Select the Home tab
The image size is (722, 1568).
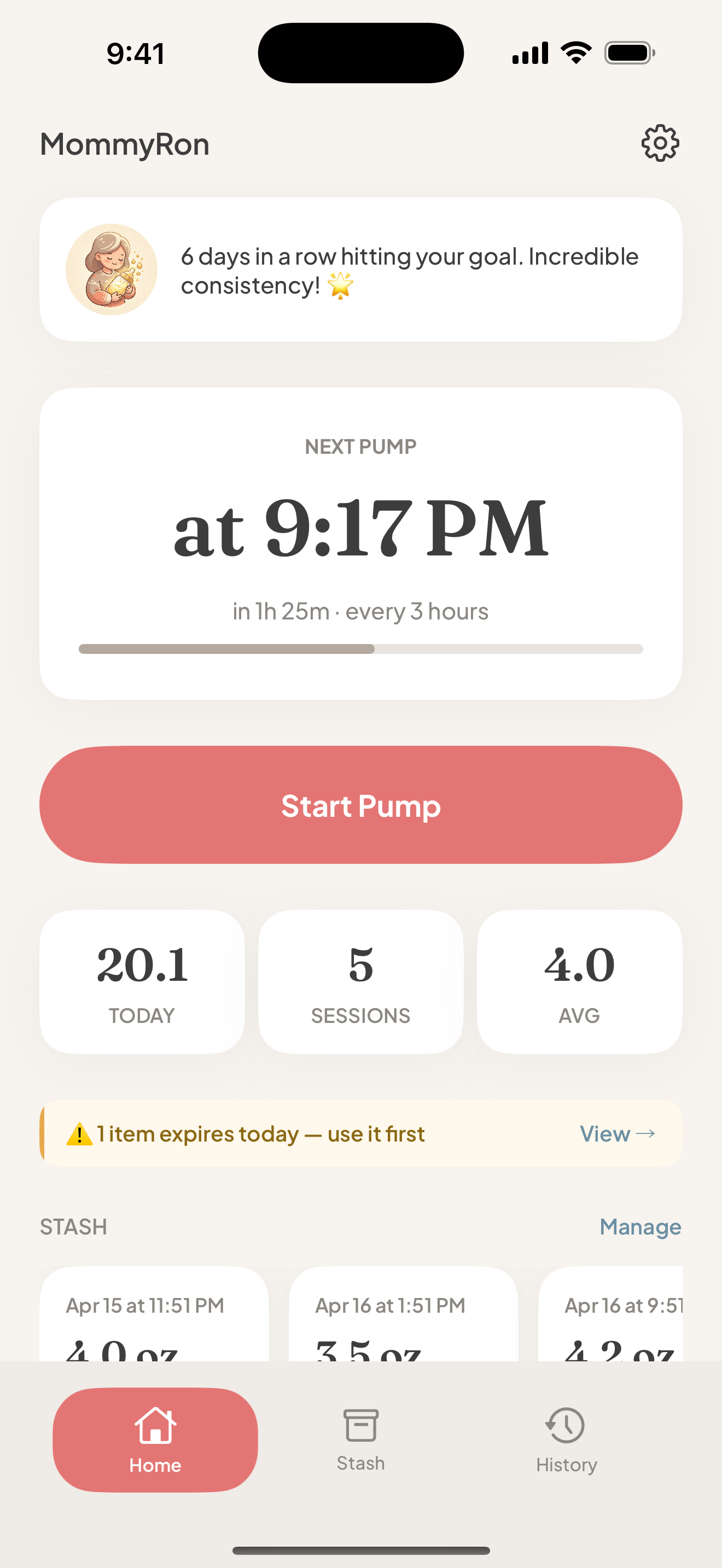coord(155,1439)
